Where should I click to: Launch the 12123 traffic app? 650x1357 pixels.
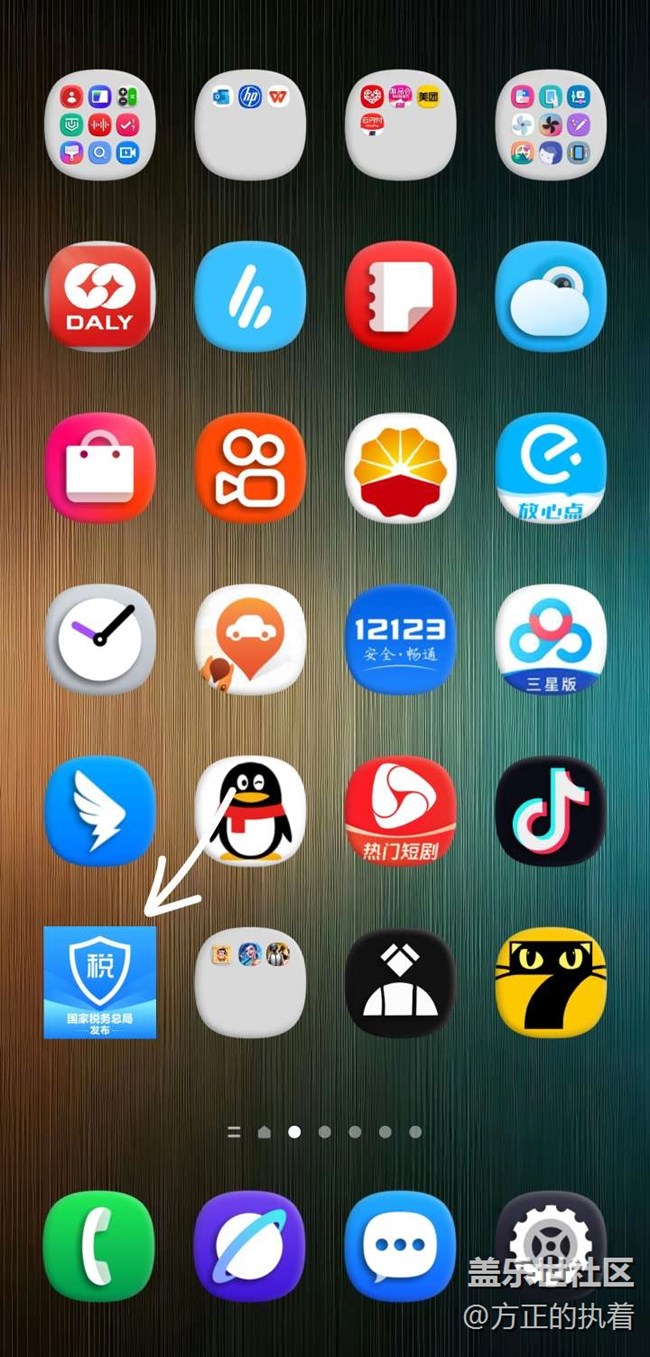400,639
